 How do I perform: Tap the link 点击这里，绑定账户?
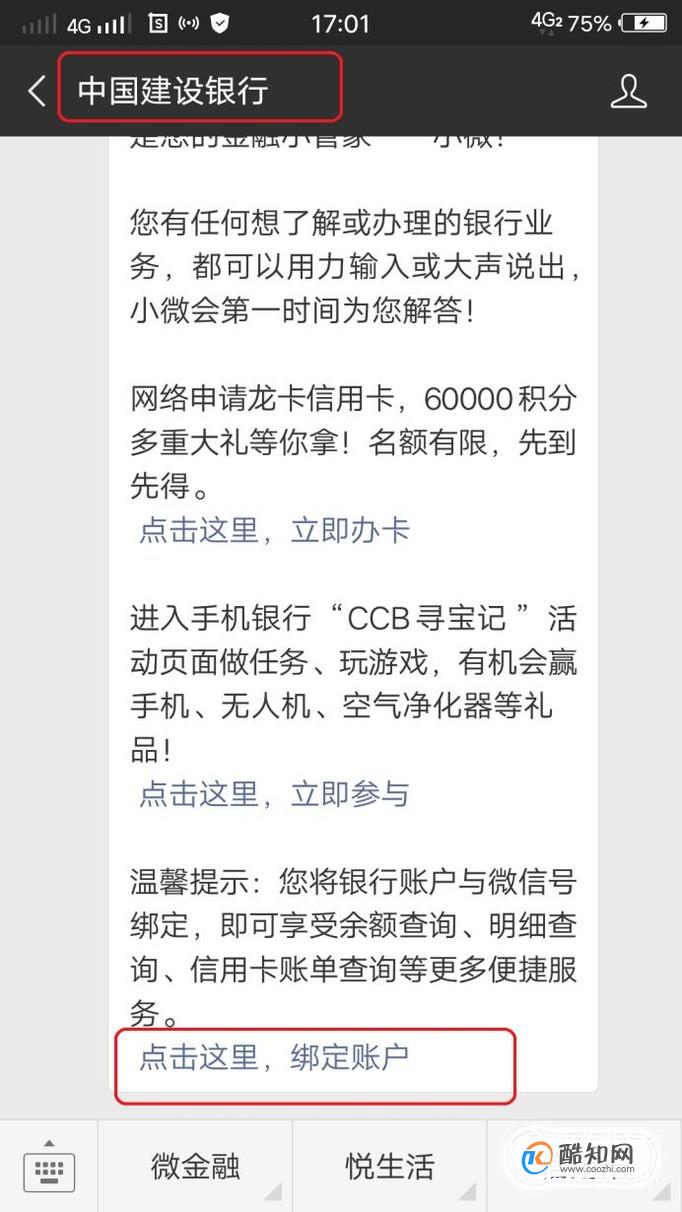tap(274, 1058)
